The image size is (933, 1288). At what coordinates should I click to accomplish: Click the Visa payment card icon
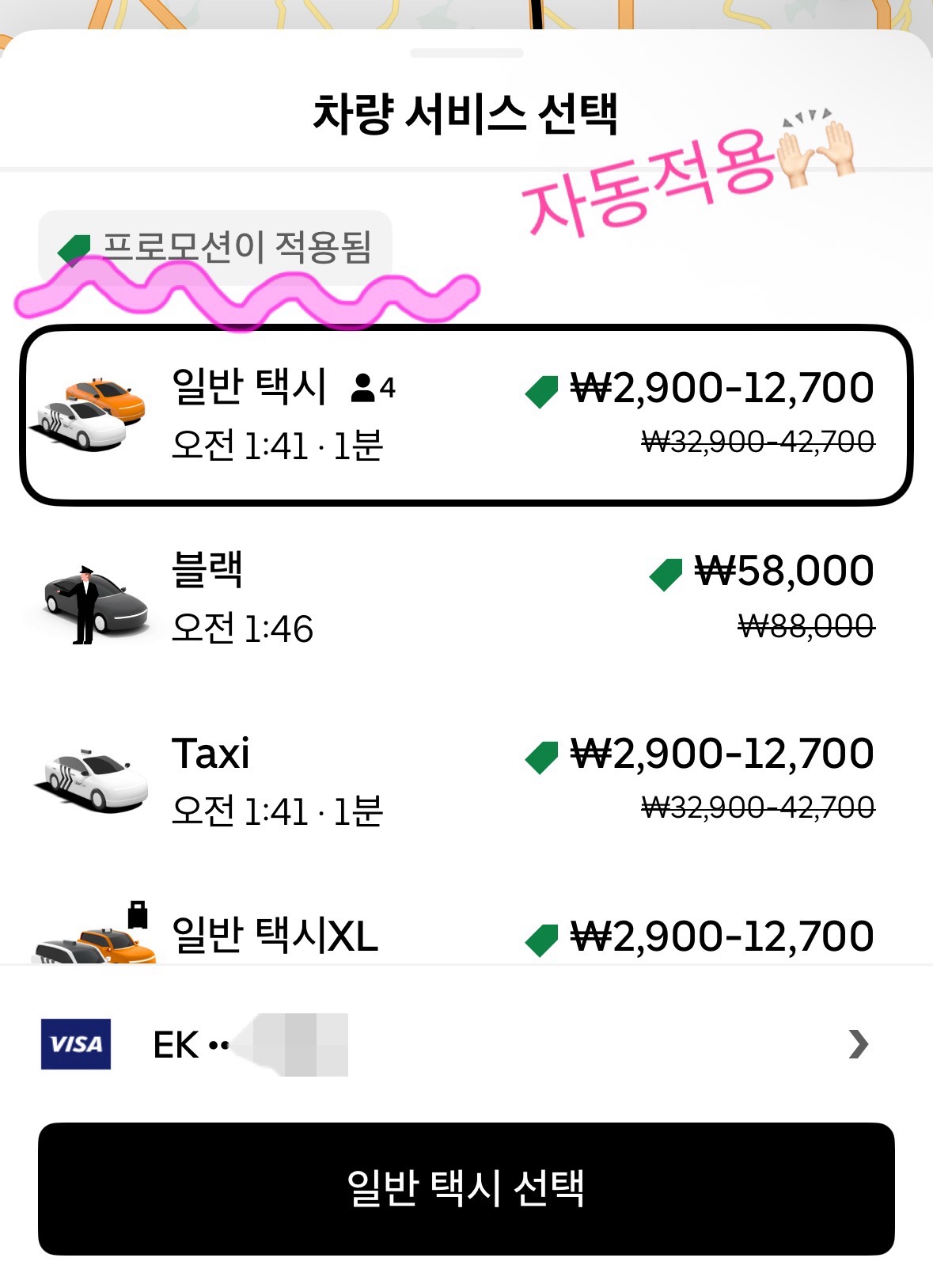pyautogui.click(x=77, y=1045)
